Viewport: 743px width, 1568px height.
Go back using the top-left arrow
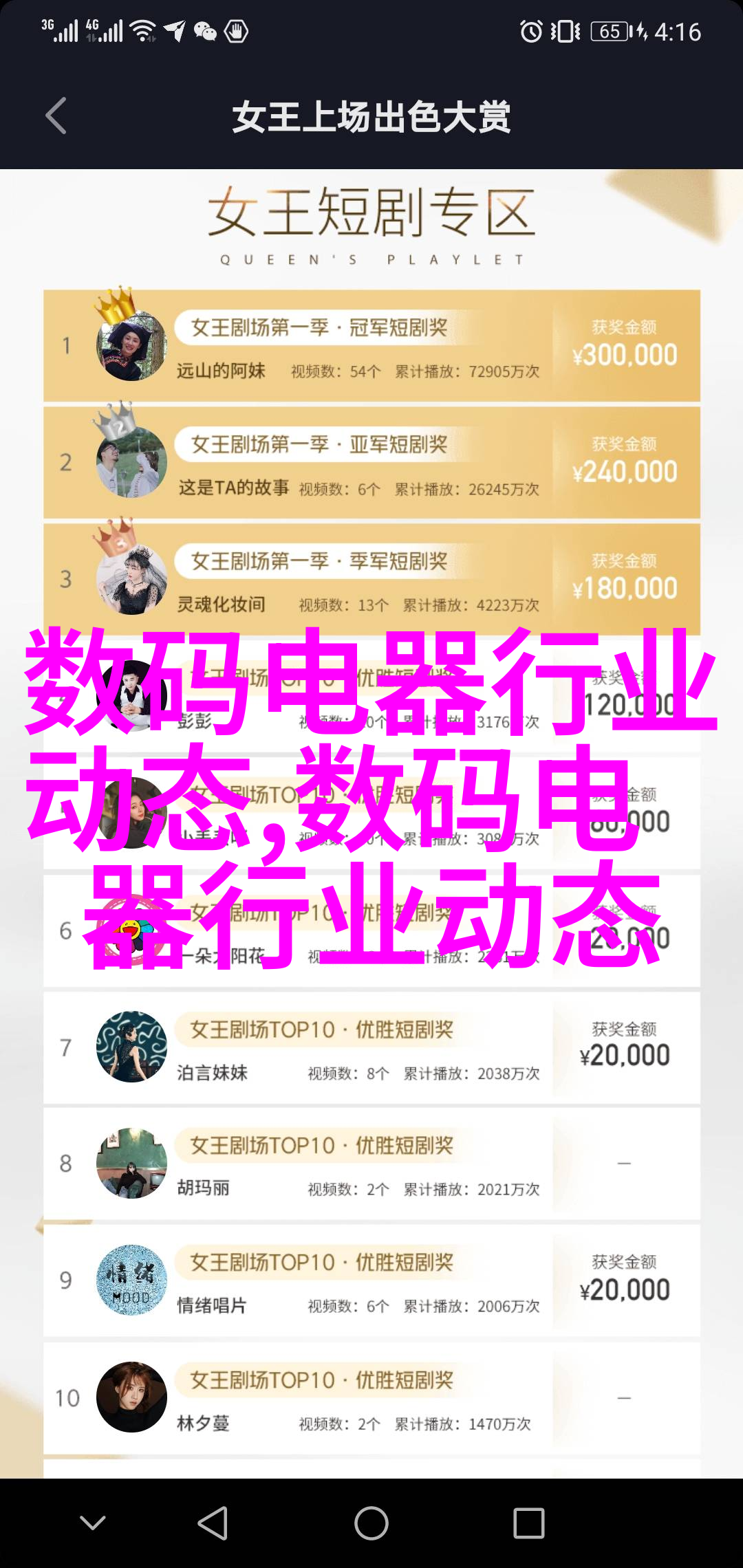56,116
